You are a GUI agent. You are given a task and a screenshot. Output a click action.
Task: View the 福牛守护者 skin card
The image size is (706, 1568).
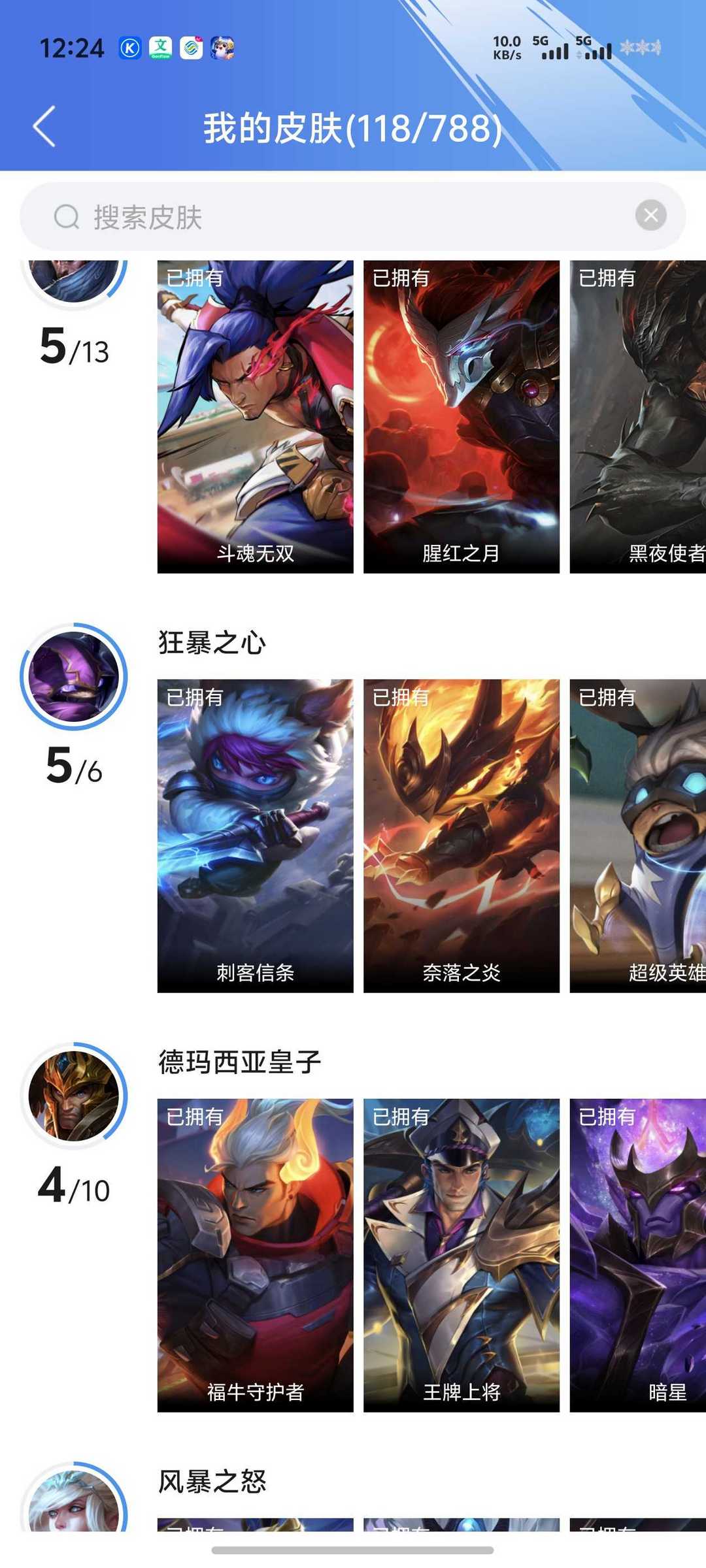[x=255, y=1255]
